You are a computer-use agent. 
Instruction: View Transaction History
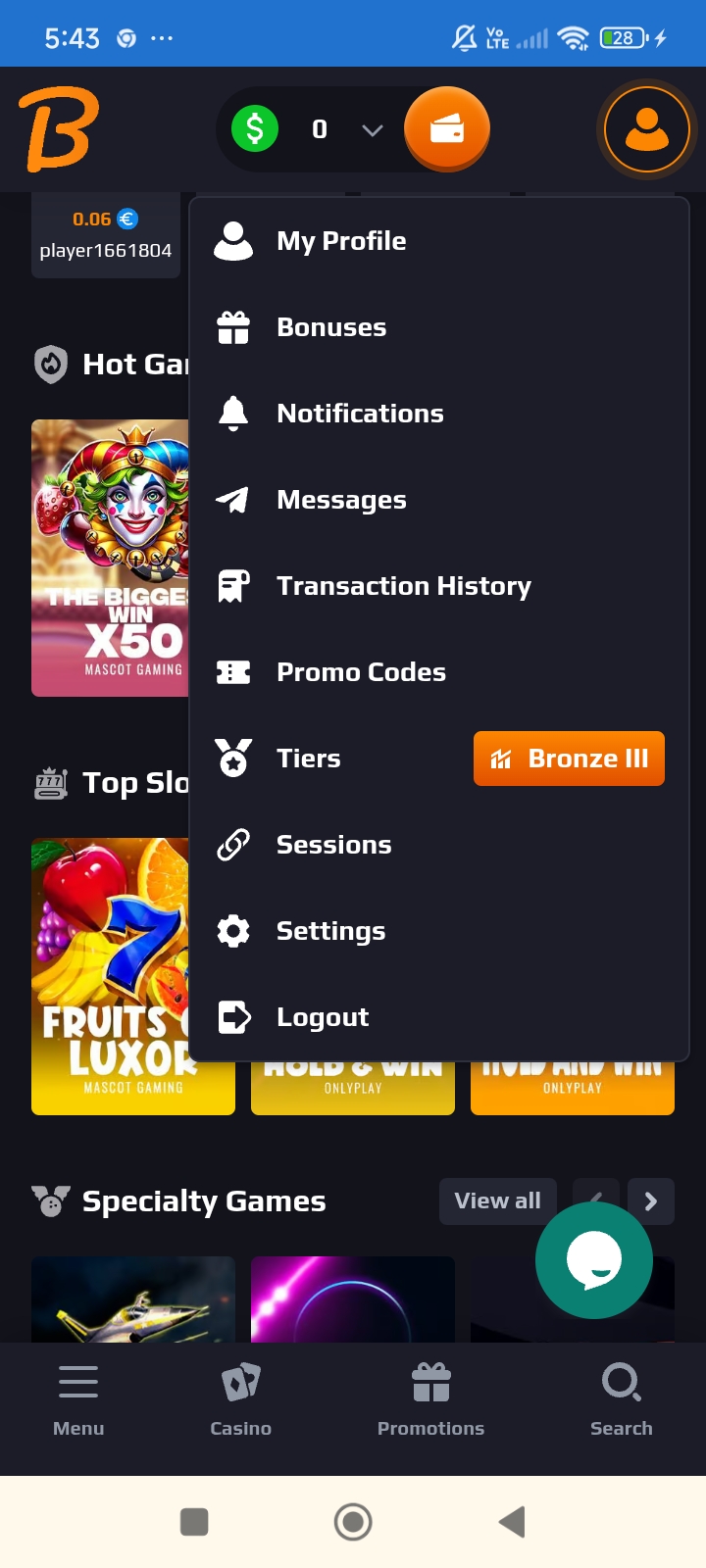tap(403, 586)
